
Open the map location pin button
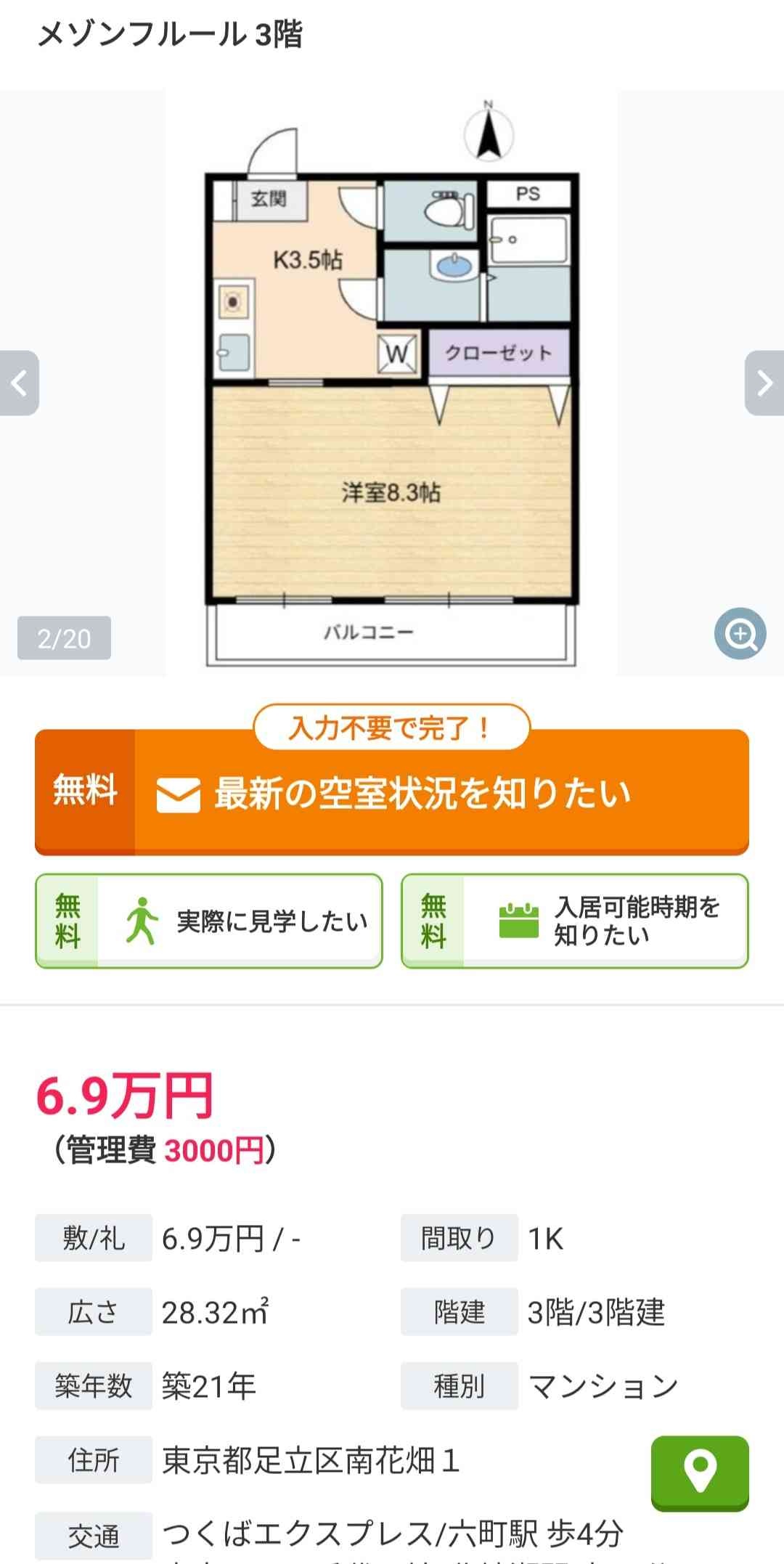click(699, 1473)
